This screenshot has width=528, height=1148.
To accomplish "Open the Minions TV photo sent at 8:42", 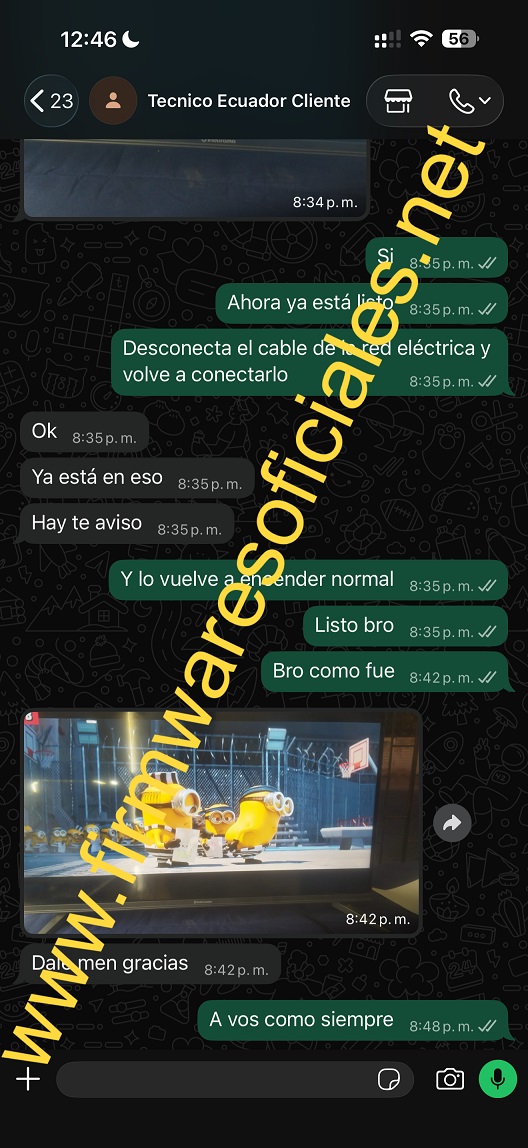I will click(223, 822).
